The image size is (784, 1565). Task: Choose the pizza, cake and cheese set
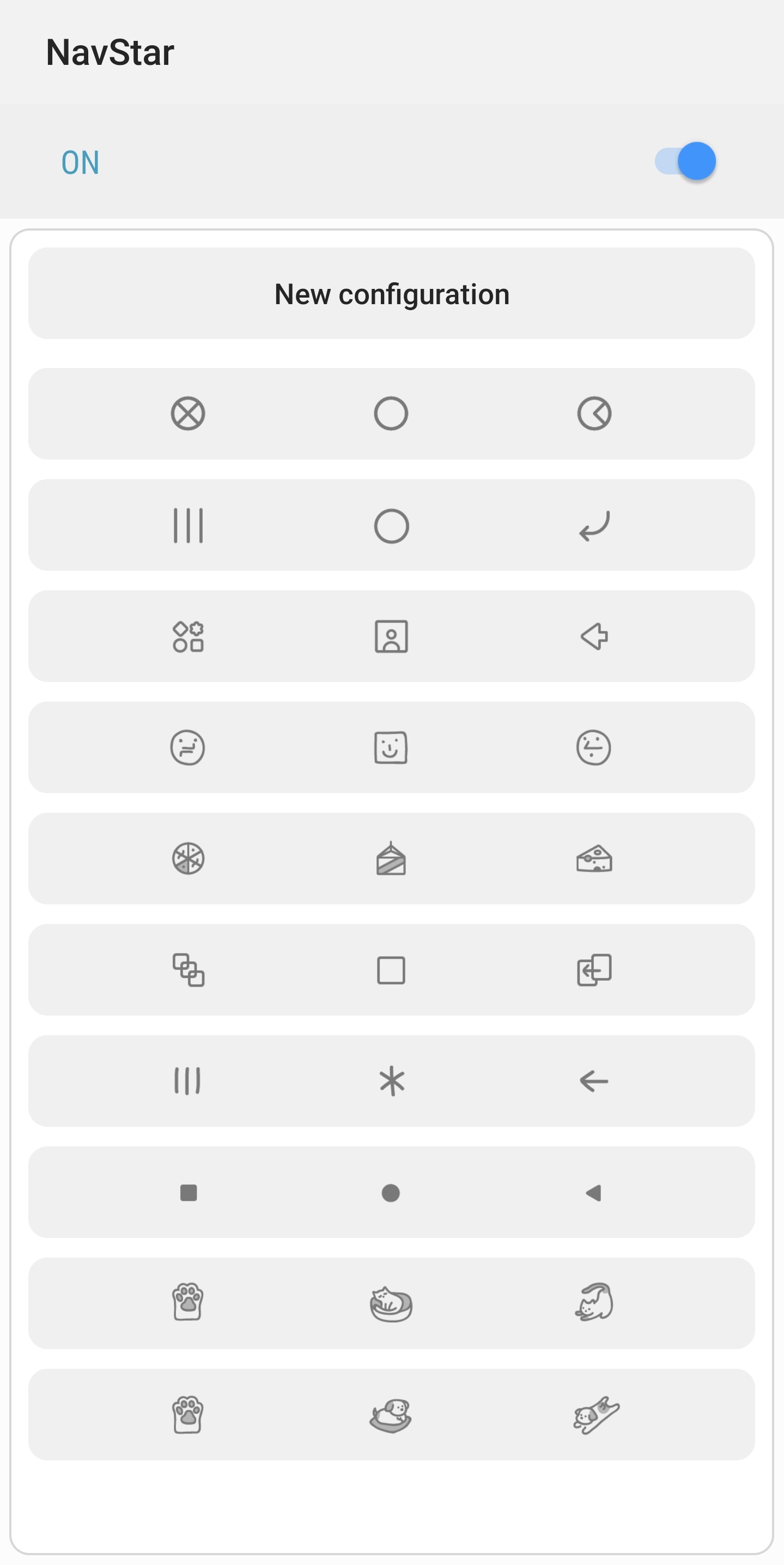[x=392, y=859]
